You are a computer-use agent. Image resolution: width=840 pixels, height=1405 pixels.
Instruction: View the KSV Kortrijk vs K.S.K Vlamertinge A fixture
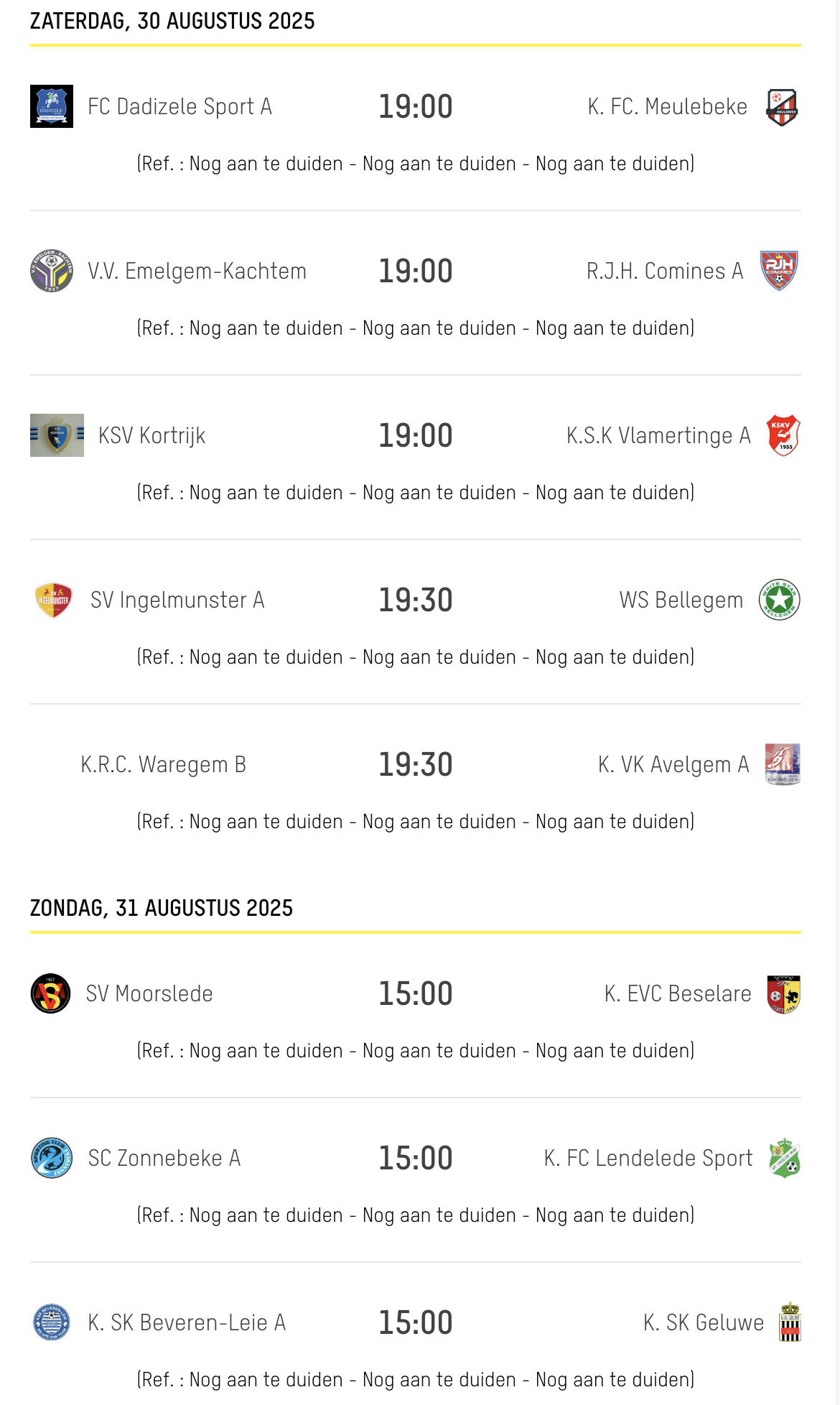coord(416,458)
